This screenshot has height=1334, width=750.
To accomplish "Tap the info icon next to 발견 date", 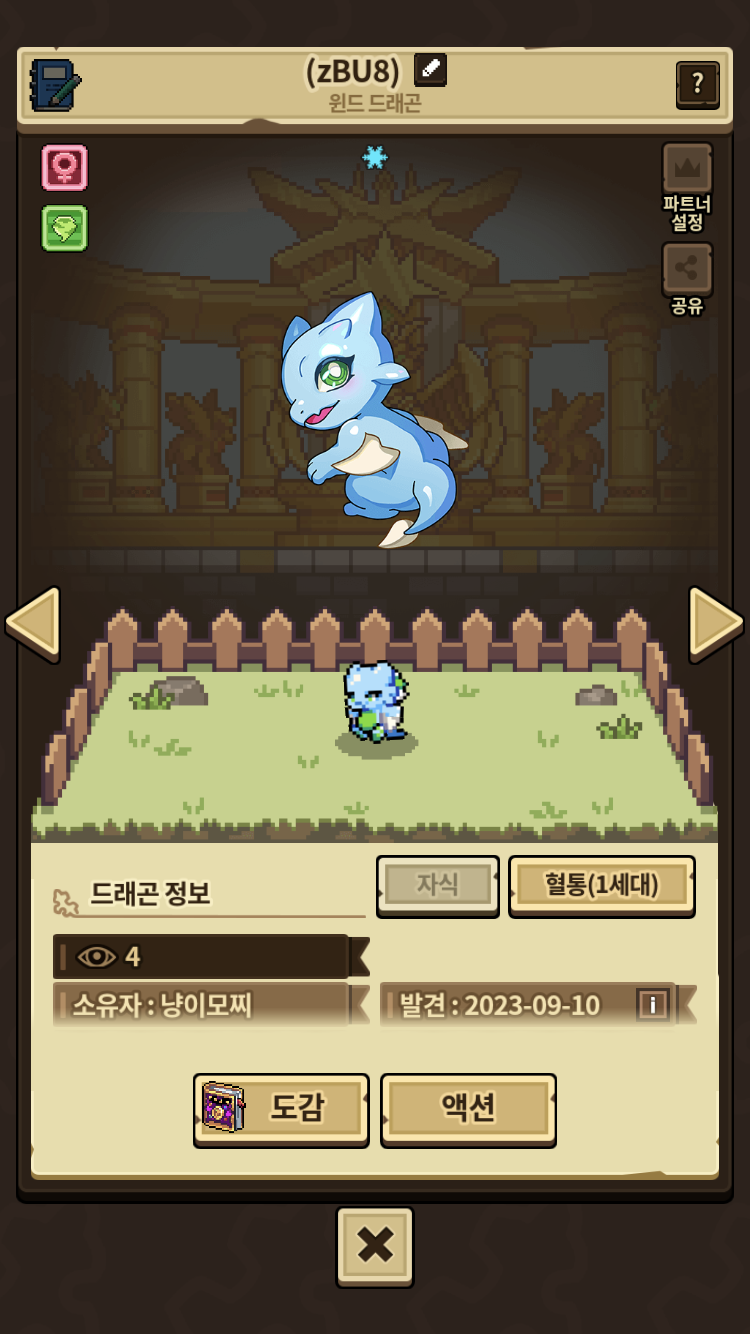I will coord(653,1004).
